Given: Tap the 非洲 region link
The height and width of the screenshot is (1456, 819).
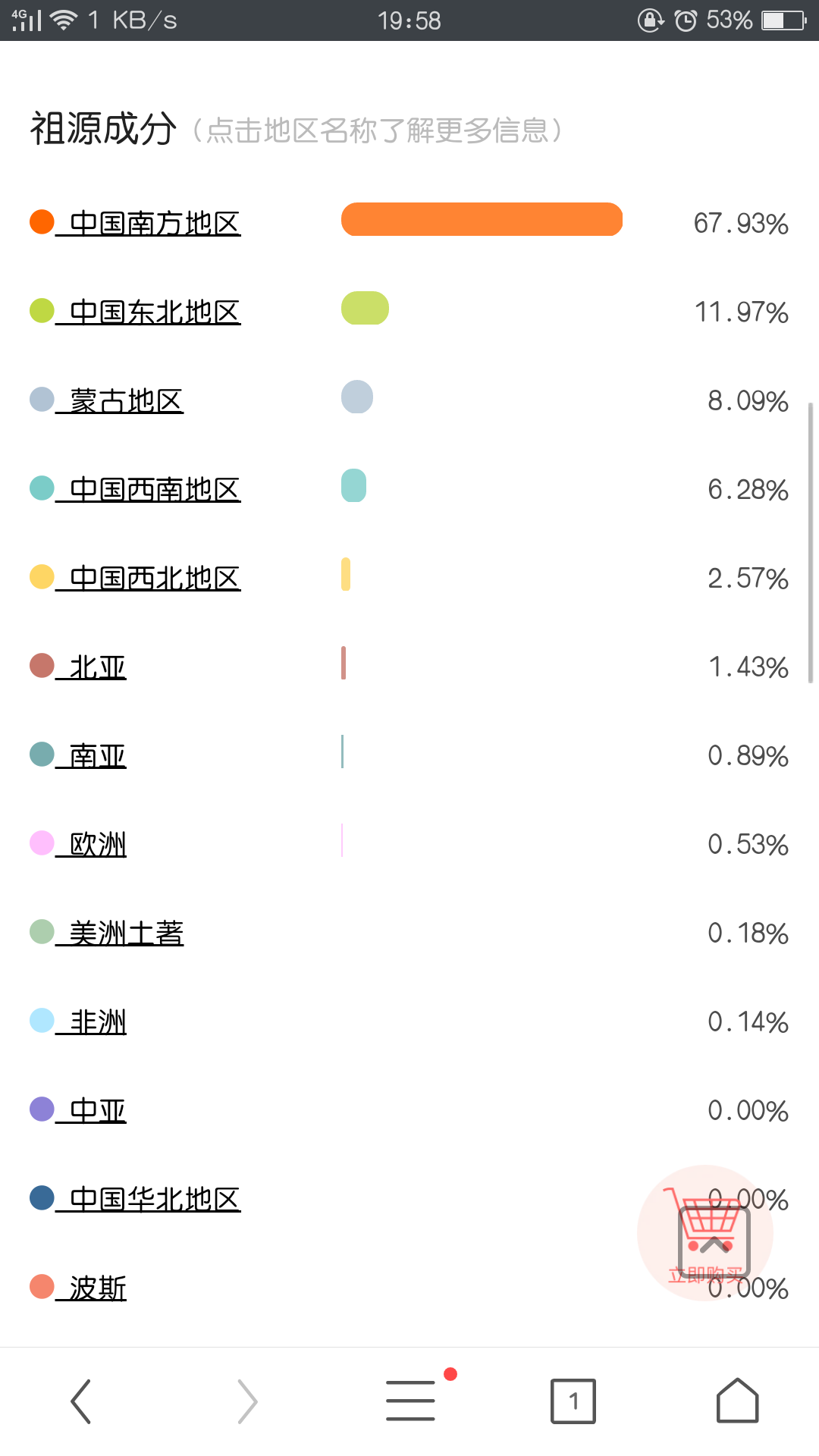Looking at the screenshot, I should coord(91,1021).
